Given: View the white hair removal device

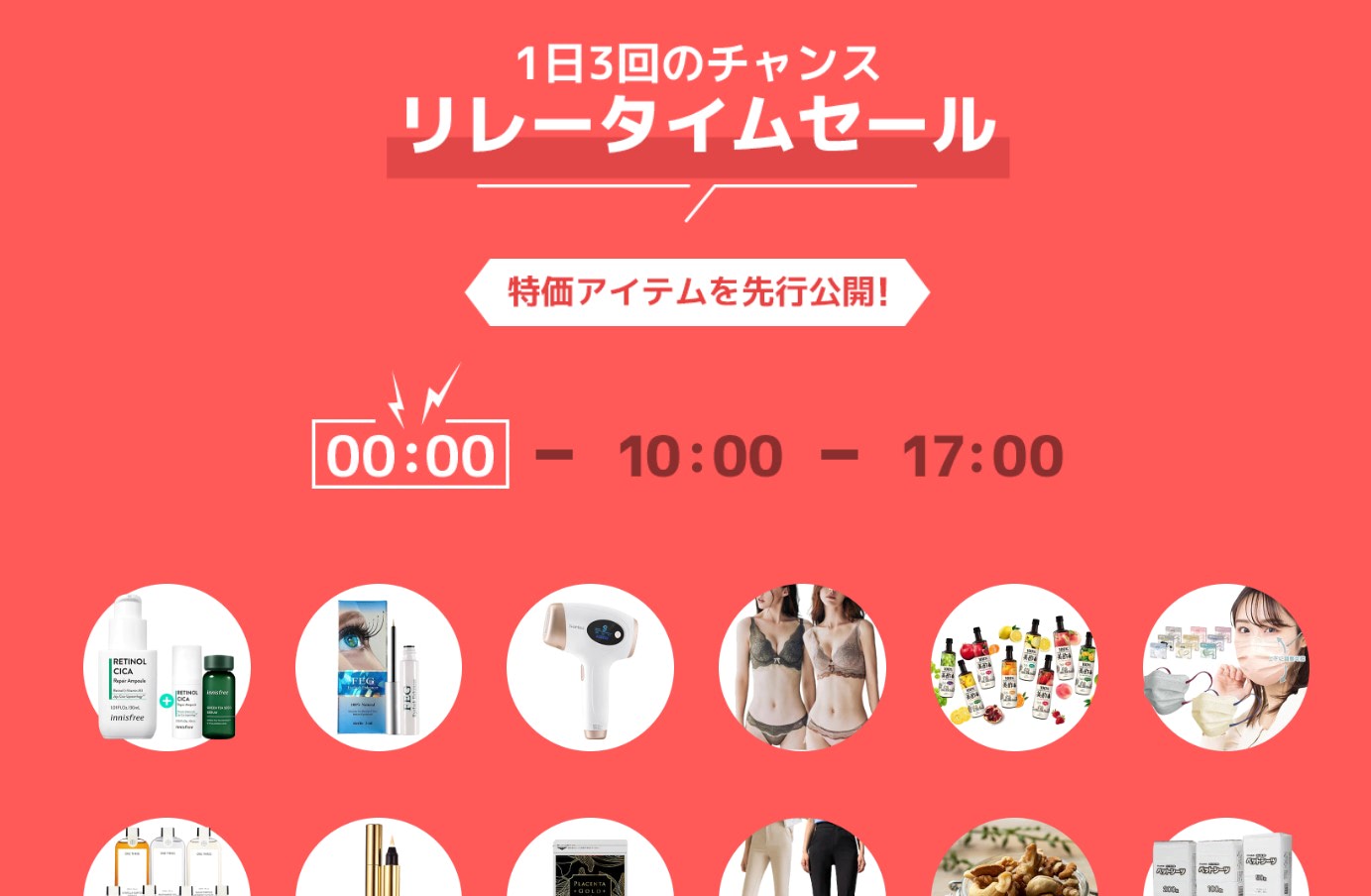Looking at the screenshot, I should 590,667.
